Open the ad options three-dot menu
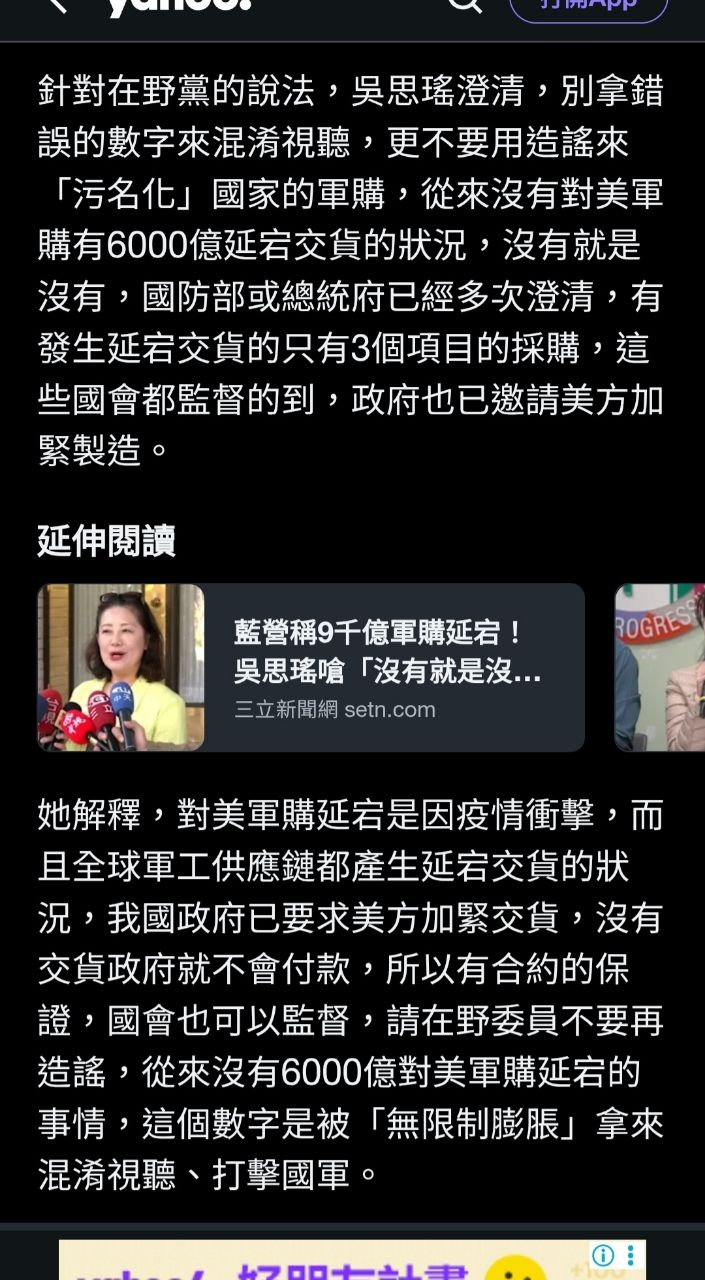The height and width of the screenshot is (1280, 705). [x=631, y=1256]
